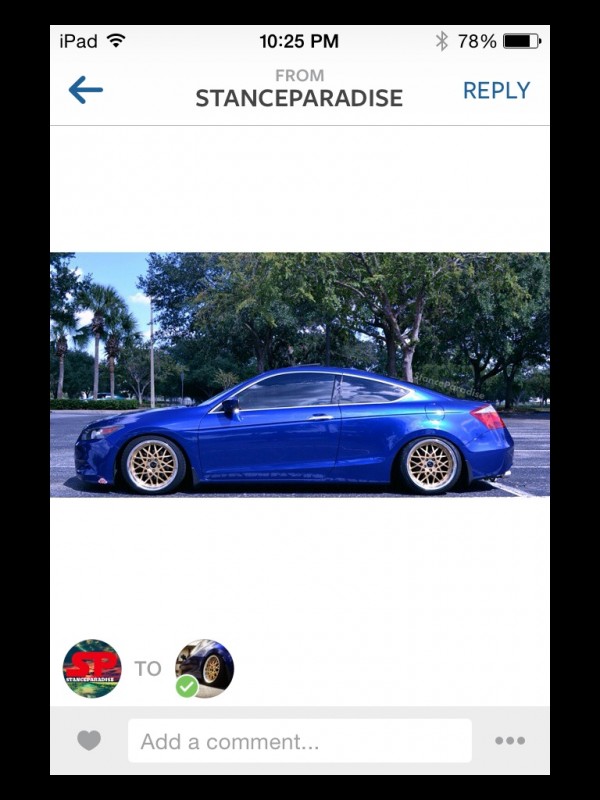The height and width of the screenshot is (800, 600).
Task: Tap REPLY to respond to the message
Action: [x=496, y=90]
